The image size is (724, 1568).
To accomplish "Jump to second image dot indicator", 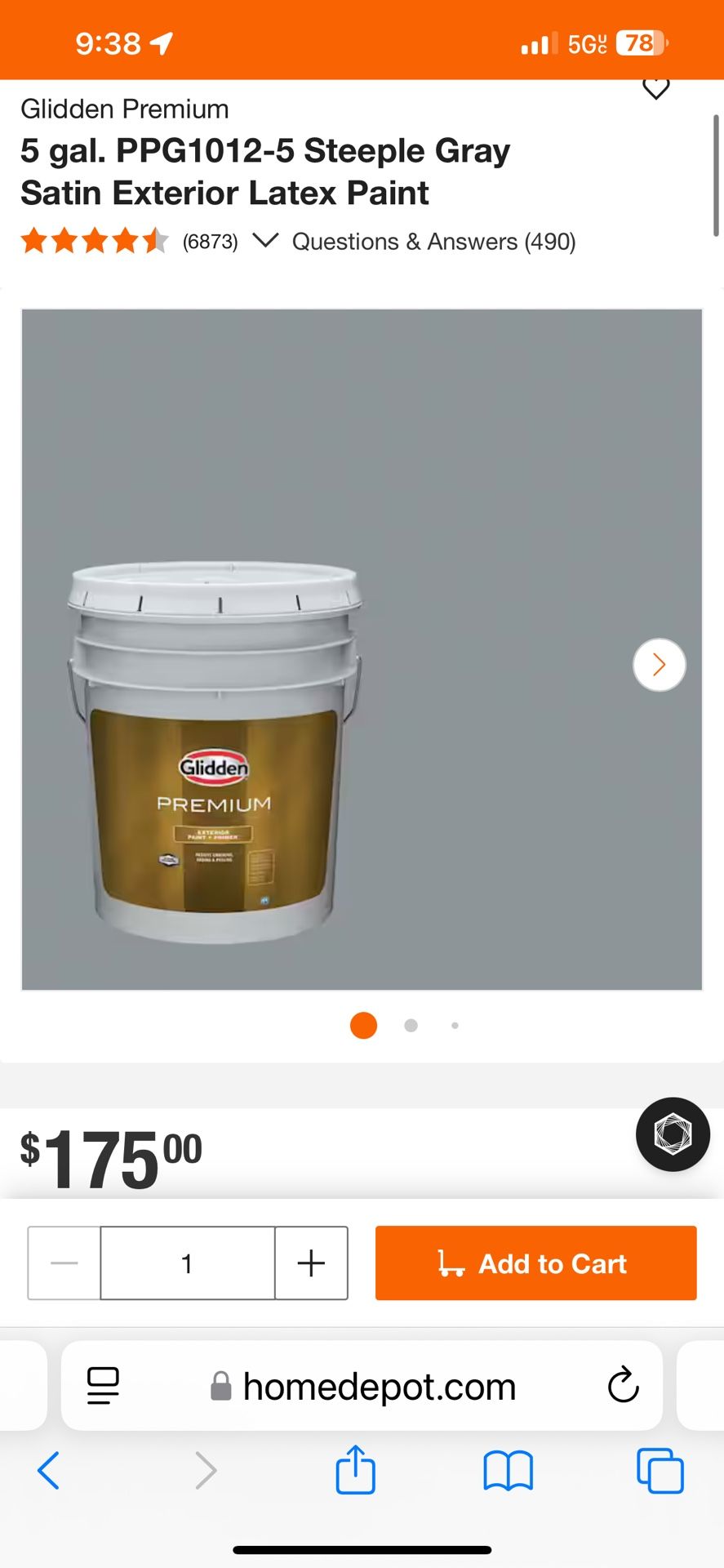I will (x=411, y=1026).
